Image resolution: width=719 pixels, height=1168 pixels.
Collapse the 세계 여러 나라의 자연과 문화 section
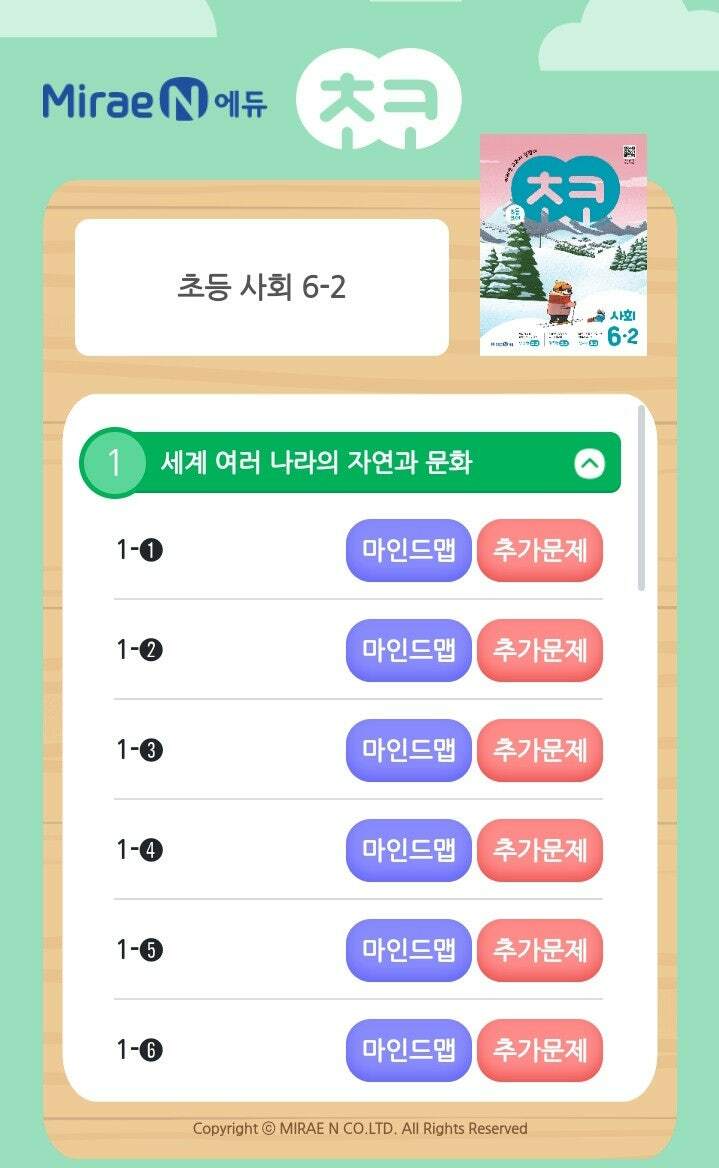(589, 464)
